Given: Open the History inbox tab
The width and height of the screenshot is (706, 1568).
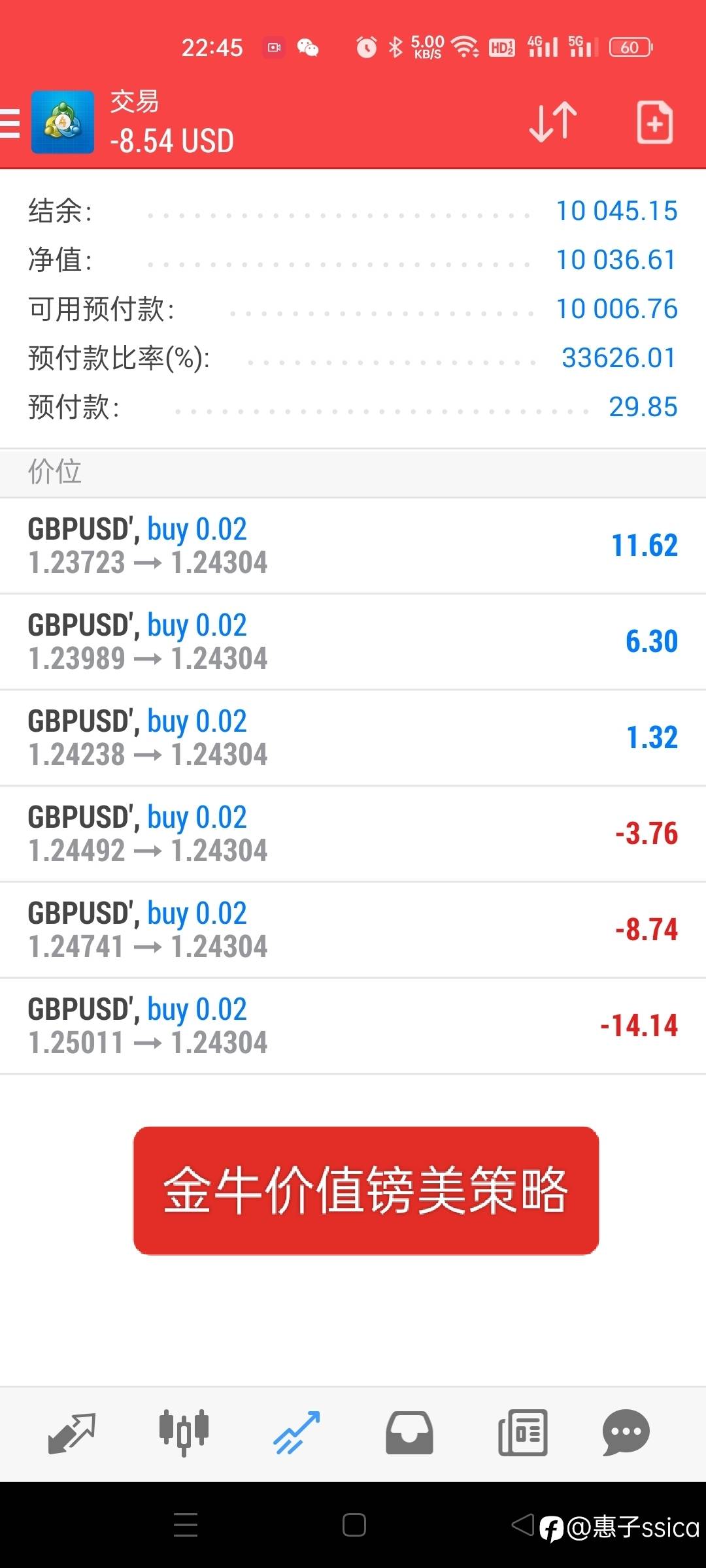Looking at the screenshot, I should 409,1433.
